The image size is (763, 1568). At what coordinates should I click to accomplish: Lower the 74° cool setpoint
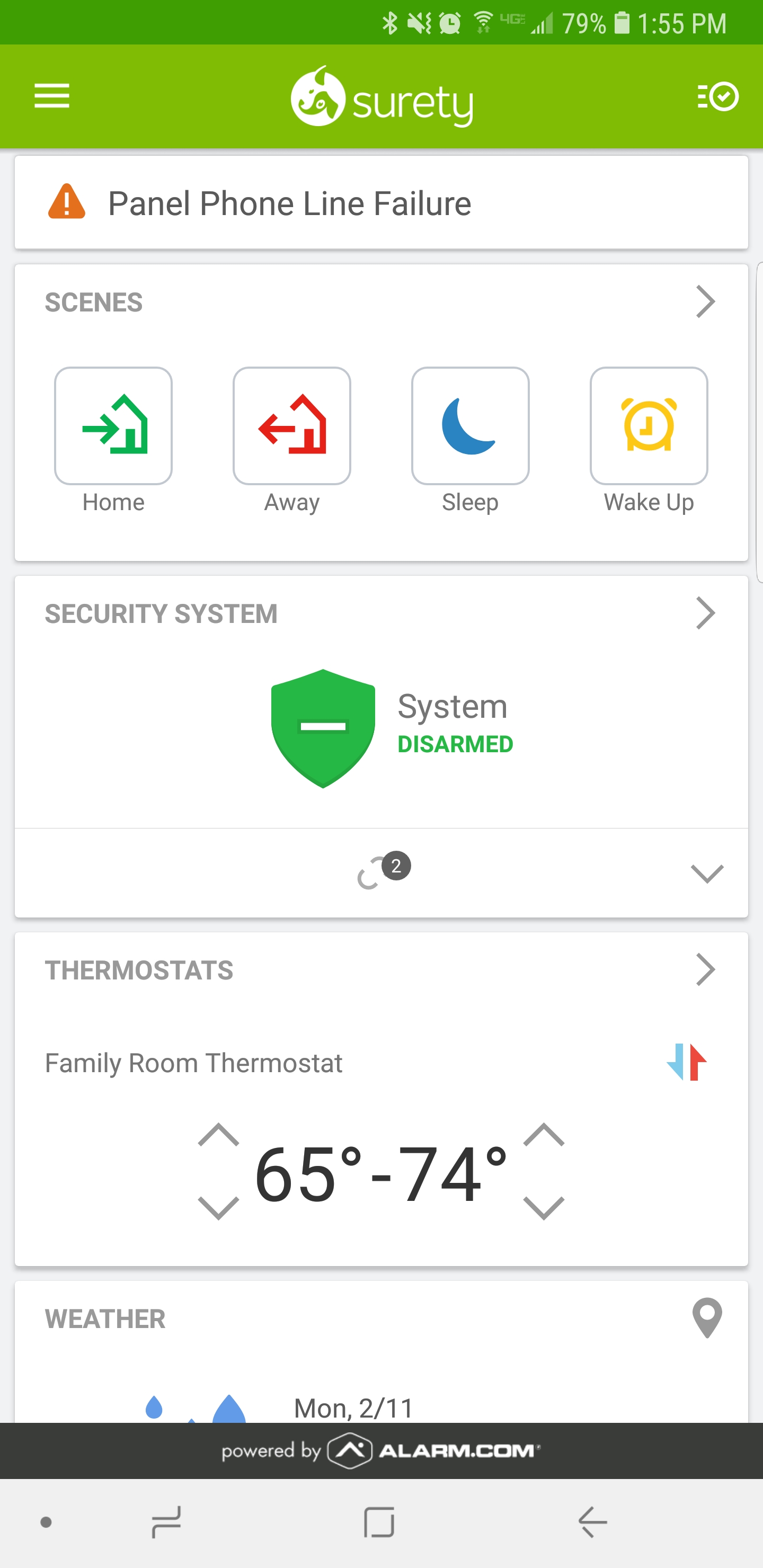[x=544, y=1208]
